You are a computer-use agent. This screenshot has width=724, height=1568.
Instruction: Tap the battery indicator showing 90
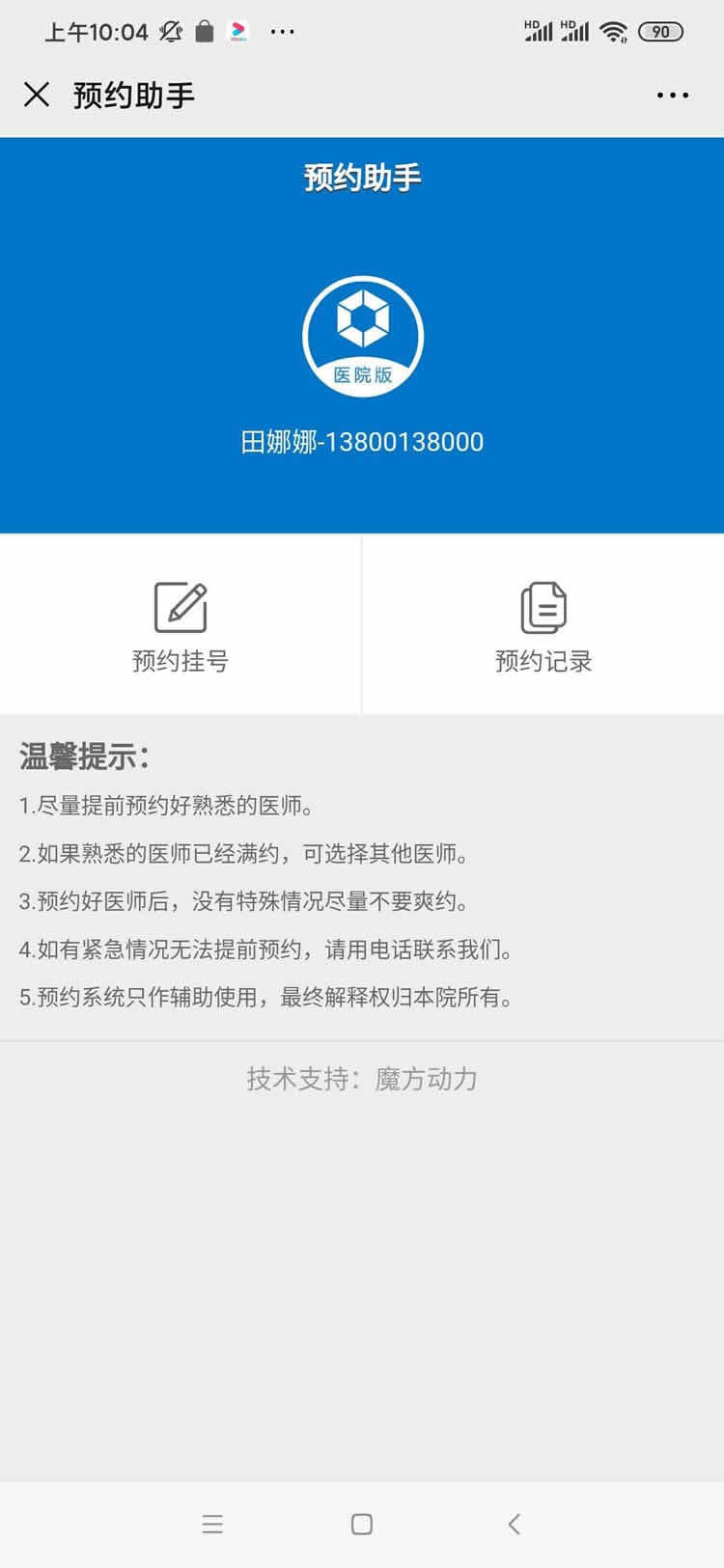coord(661,32)
